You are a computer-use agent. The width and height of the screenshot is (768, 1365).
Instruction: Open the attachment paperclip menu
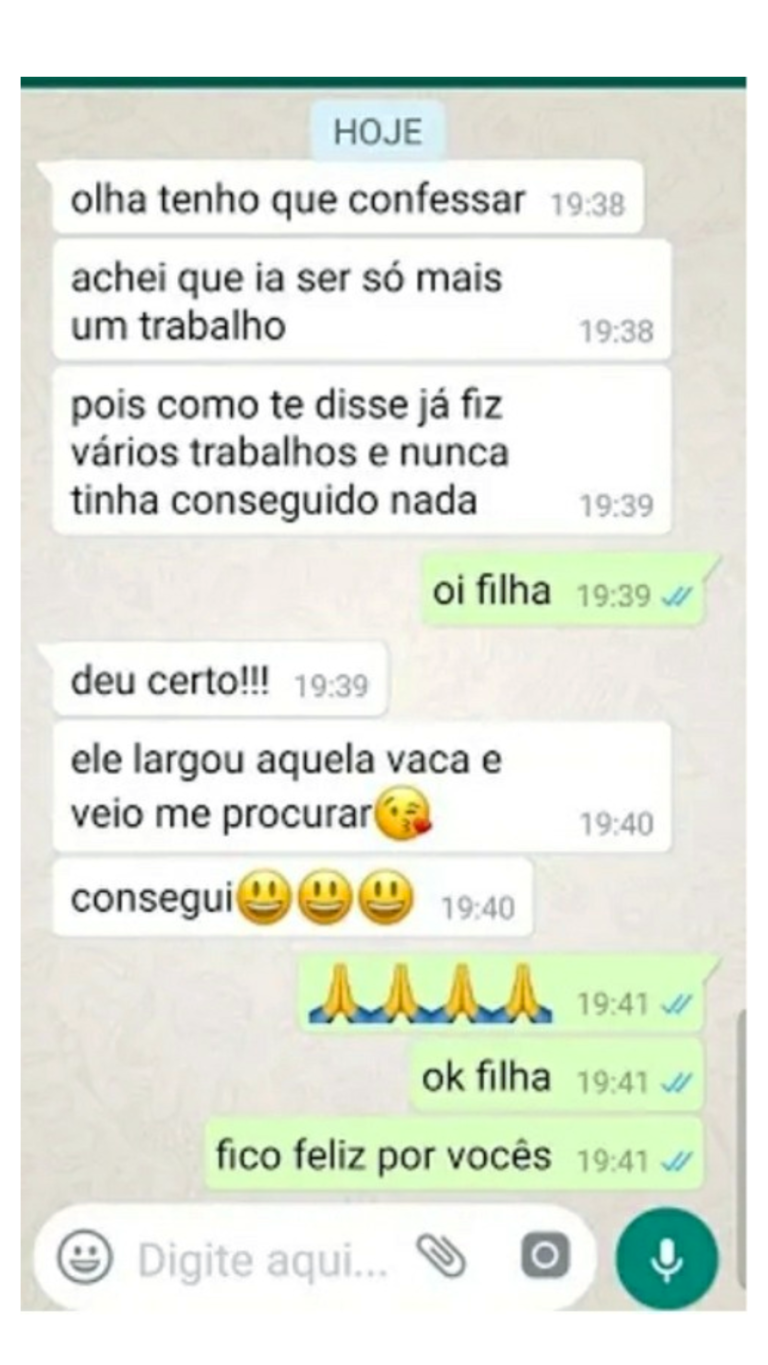click(x=441, y=1256)
